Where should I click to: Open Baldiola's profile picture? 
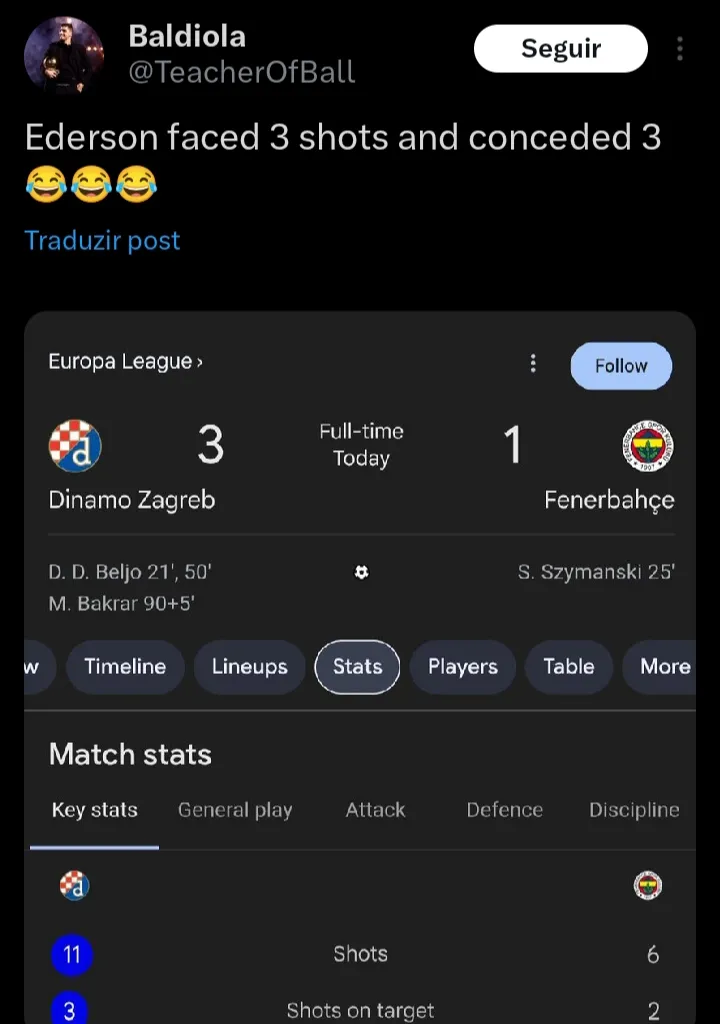pos(64,55)
